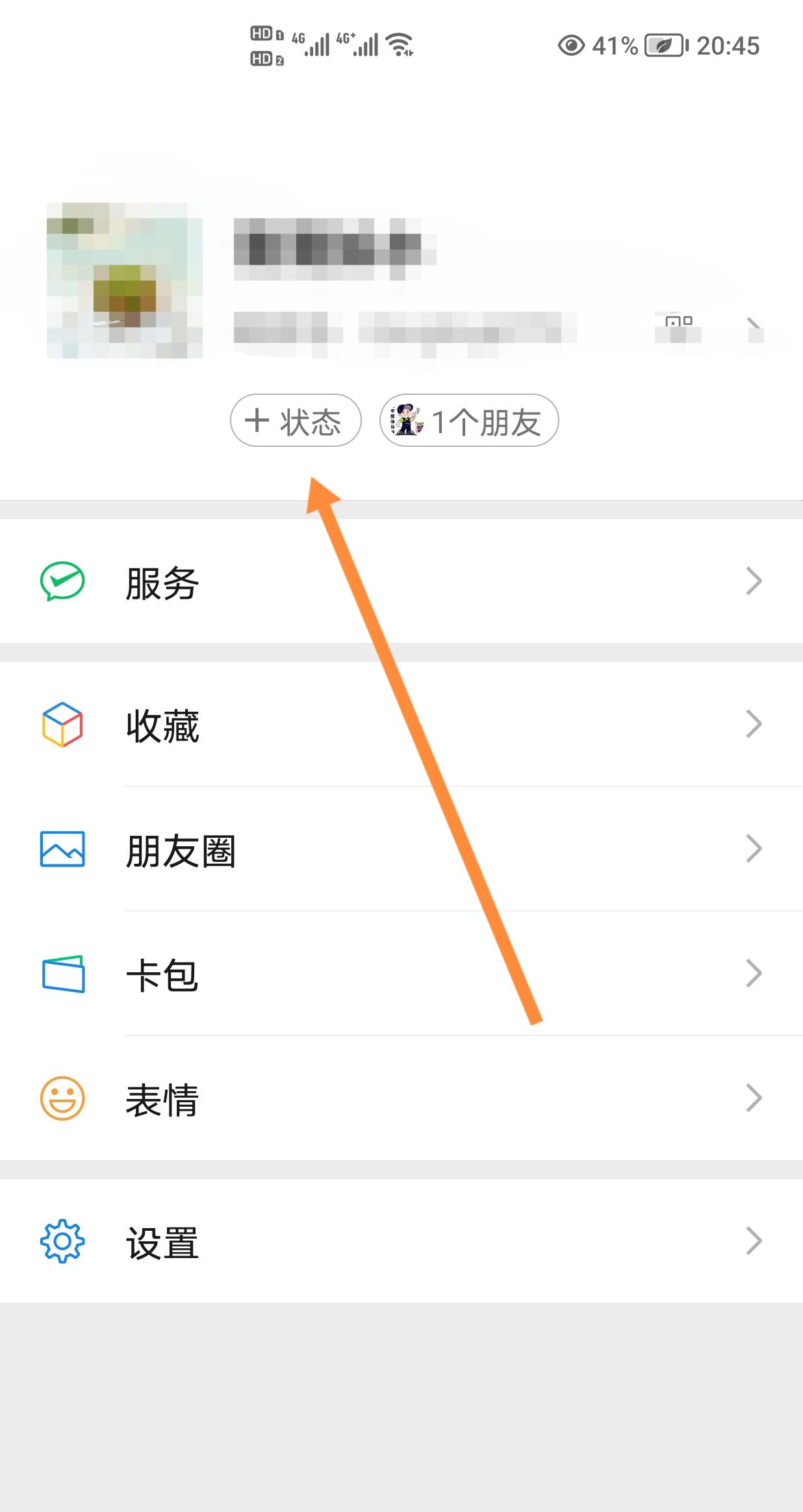
Task: Tap the yellow 表情 smiley icon
Action: (63, 1098)
